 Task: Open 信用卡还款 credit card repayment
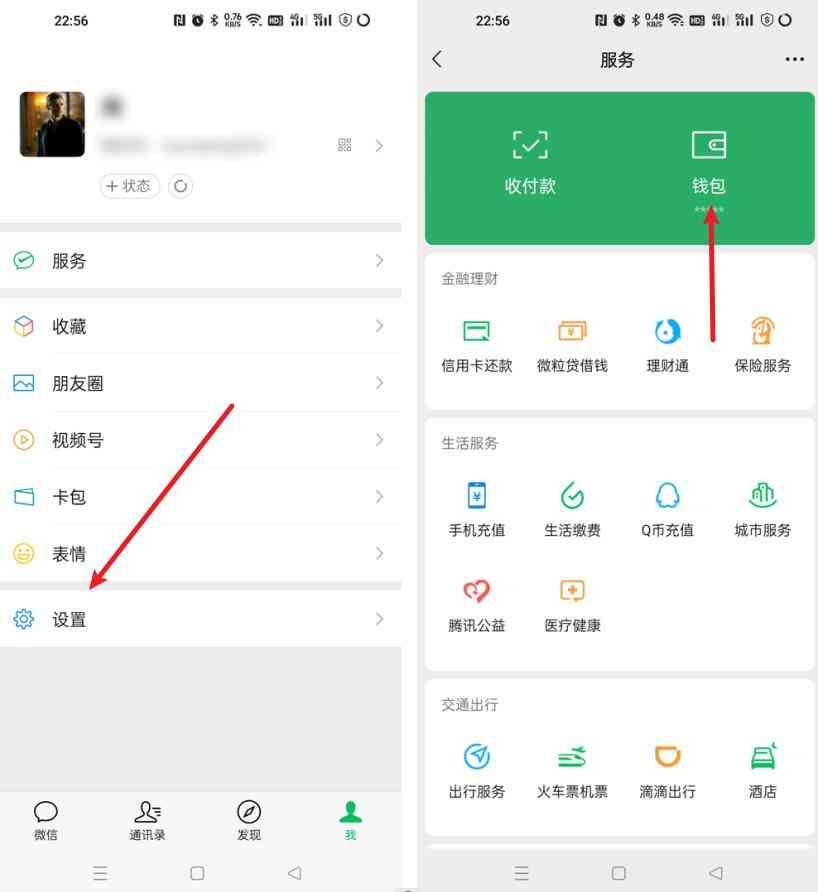coord(477,344)
